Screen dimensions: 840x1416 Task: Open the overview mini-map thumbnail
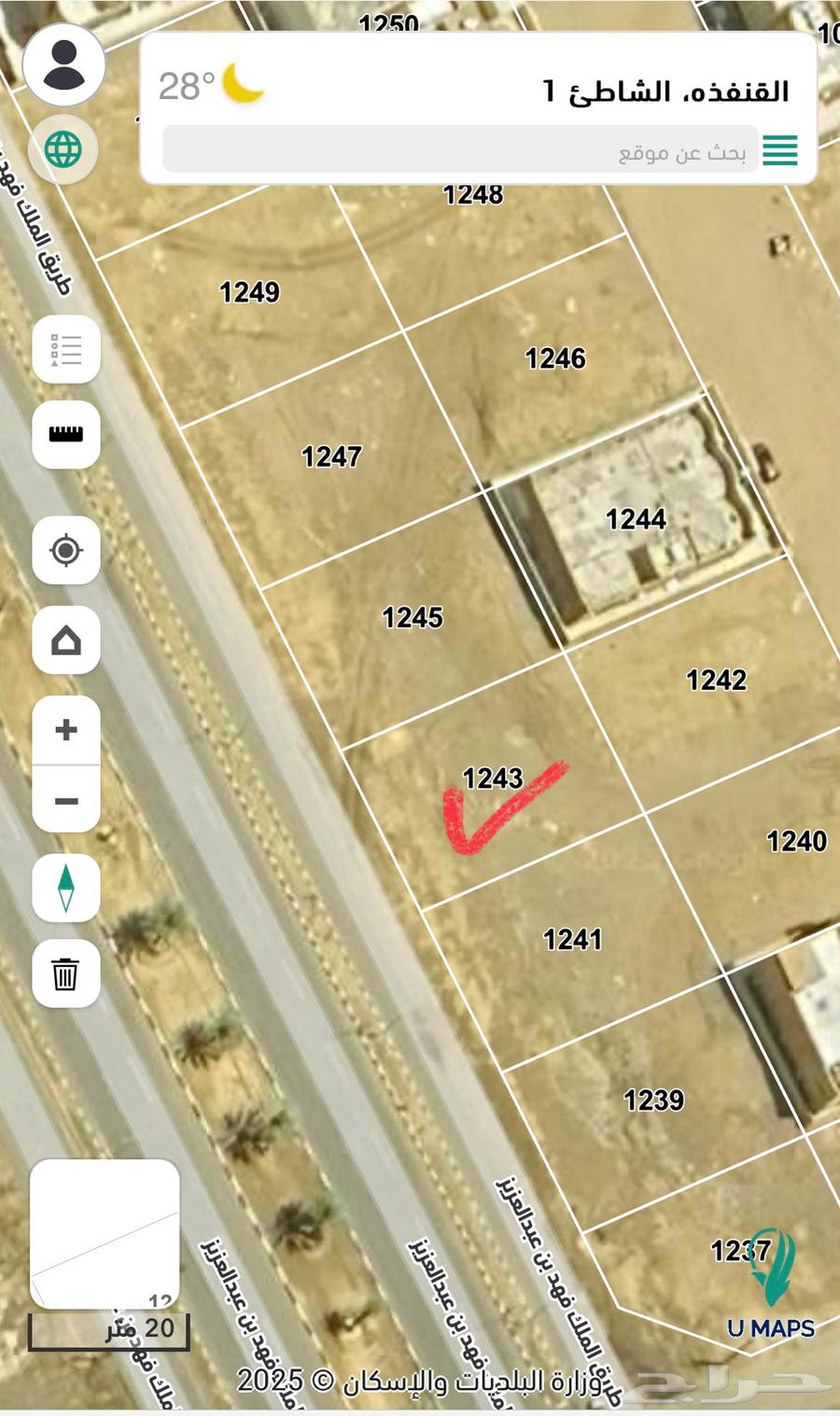(105, 1234)
